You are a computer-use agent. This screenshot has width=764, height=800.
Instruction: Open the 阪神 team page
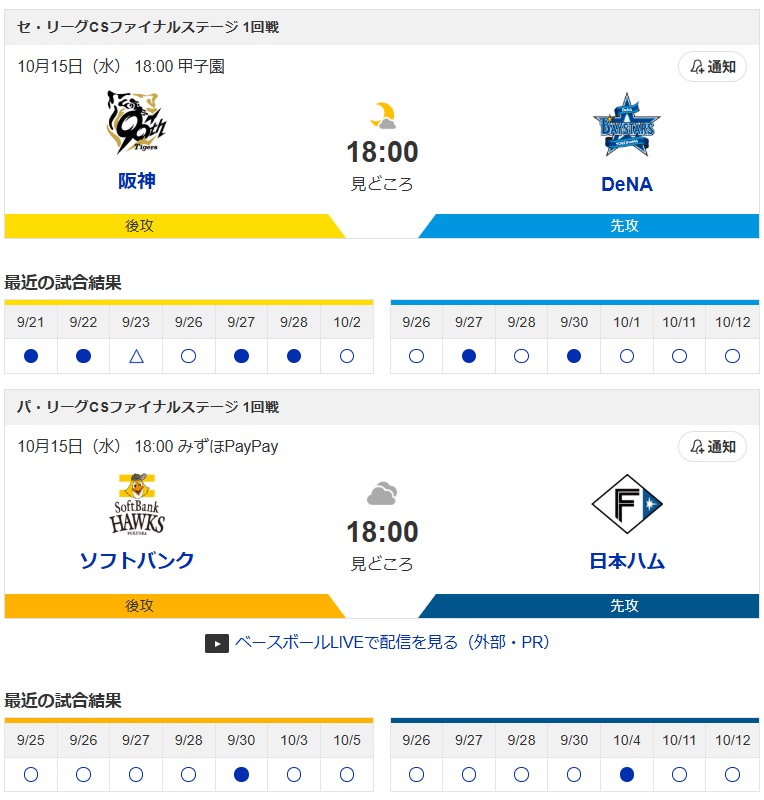point(136,181)
